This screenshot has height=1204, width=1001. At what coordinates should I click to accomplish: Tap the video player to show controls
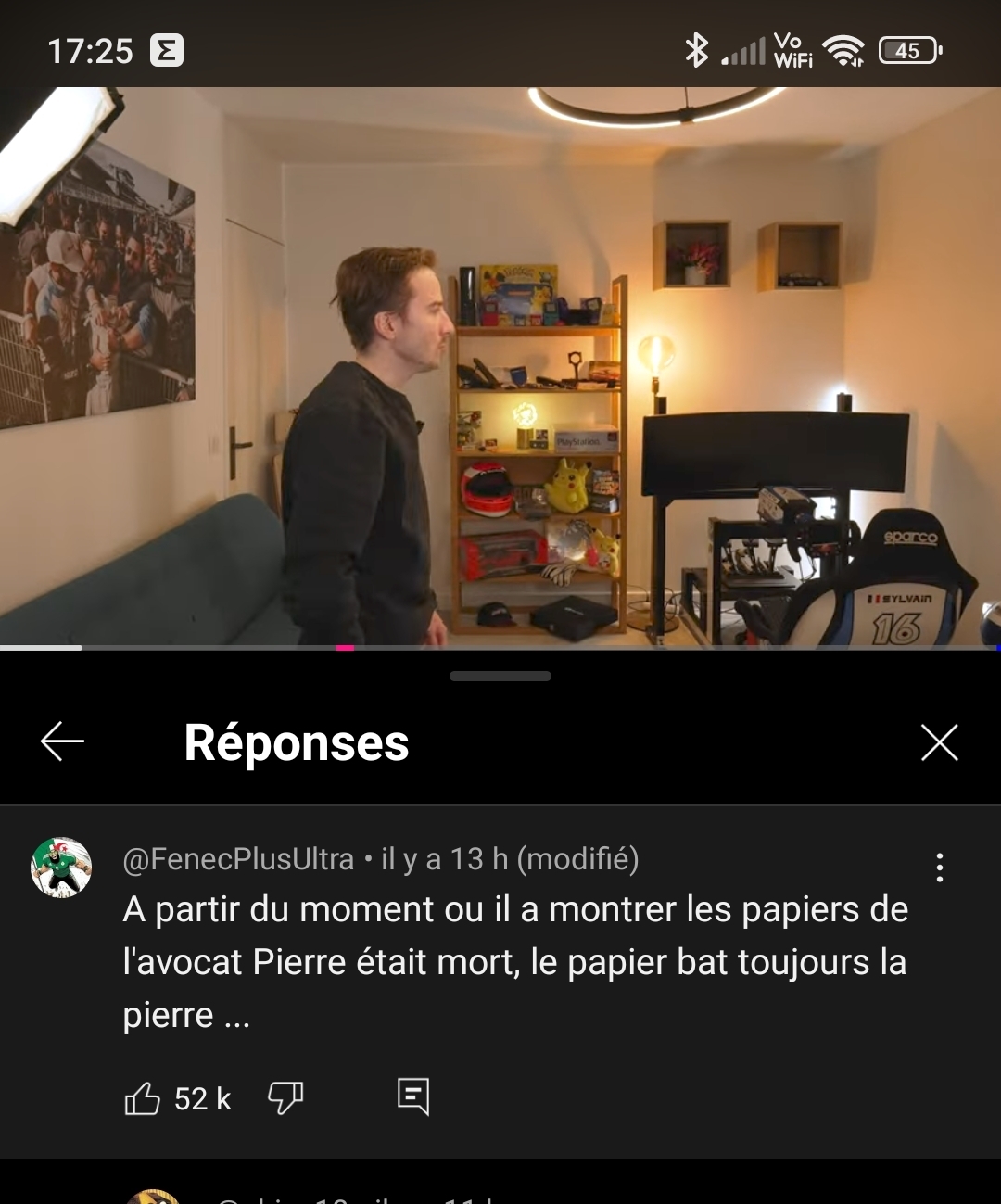pos(500,371)
